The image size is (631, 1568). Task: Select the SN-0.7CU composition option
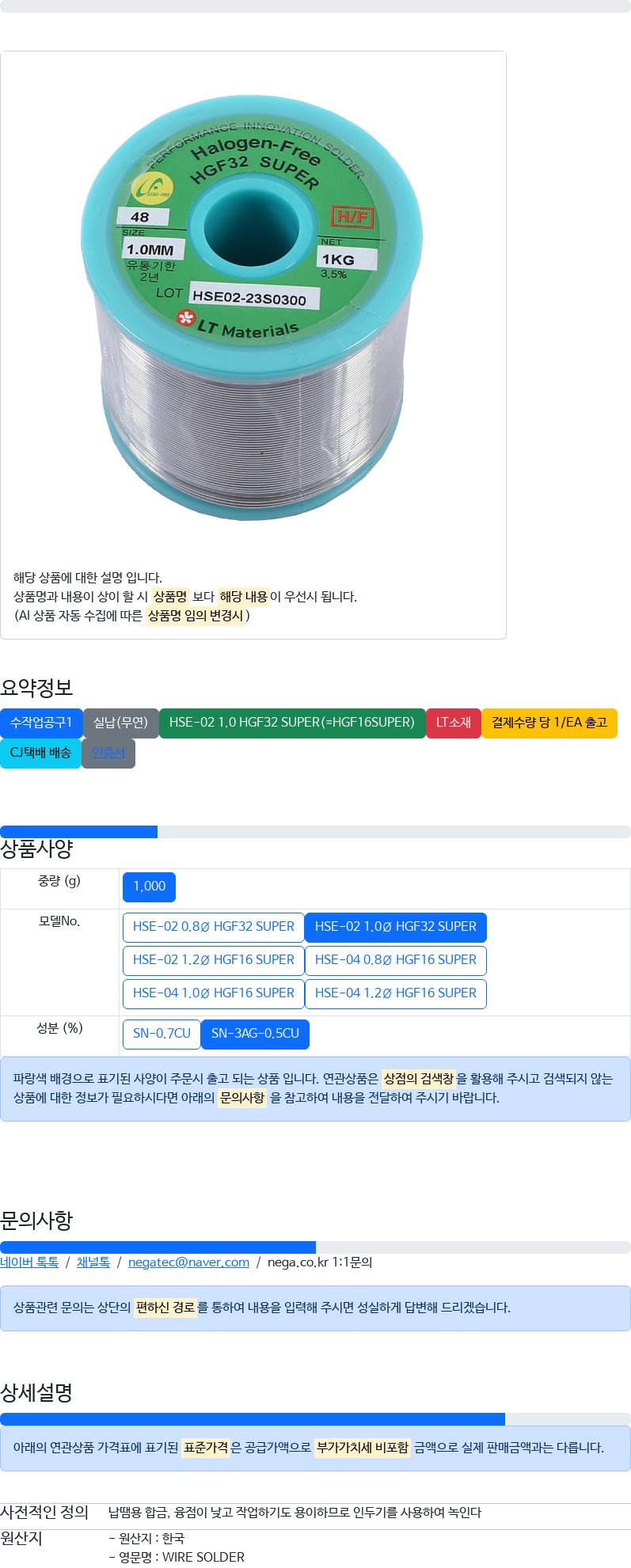[162, 1034]
